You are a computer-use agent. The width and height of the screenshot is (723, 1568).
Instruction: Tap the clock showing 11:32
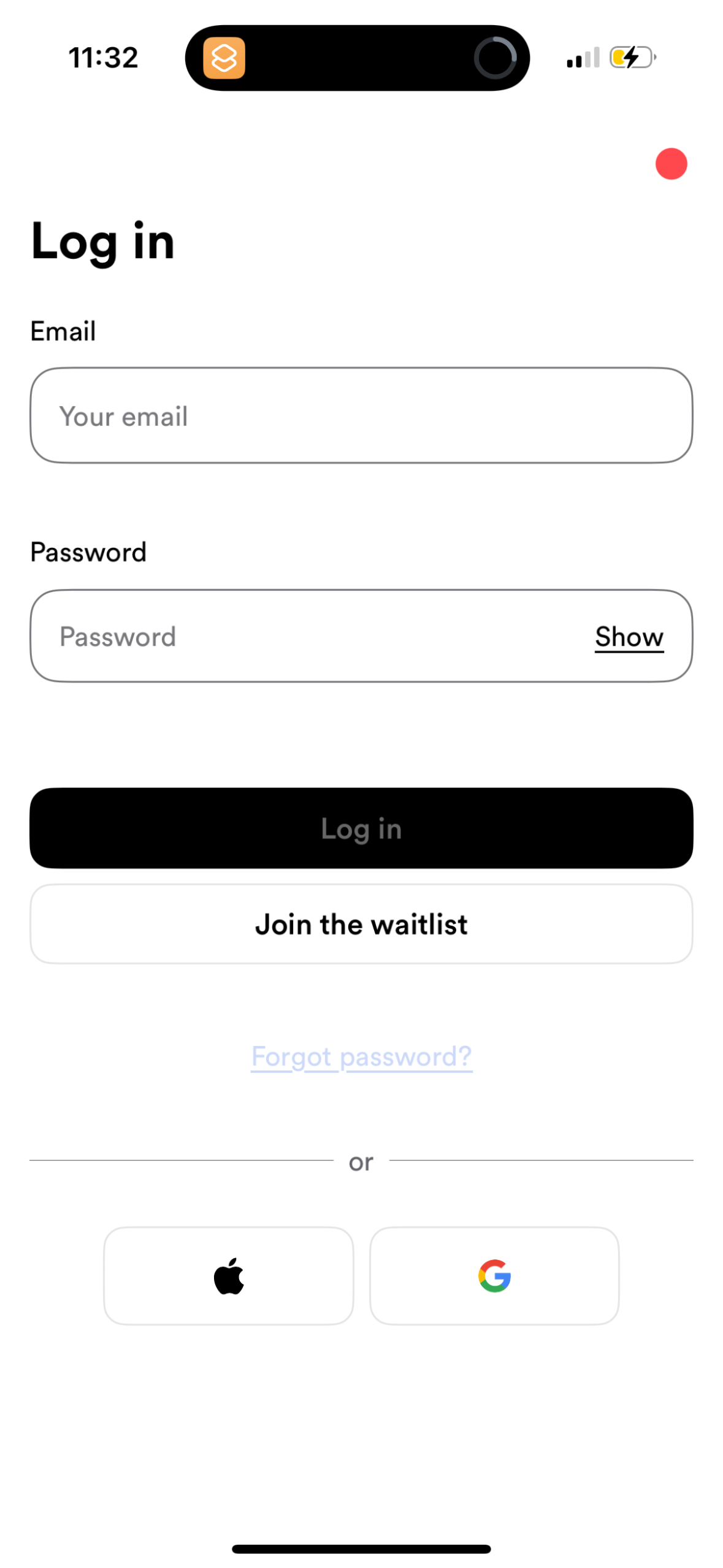tap(102, 57)
